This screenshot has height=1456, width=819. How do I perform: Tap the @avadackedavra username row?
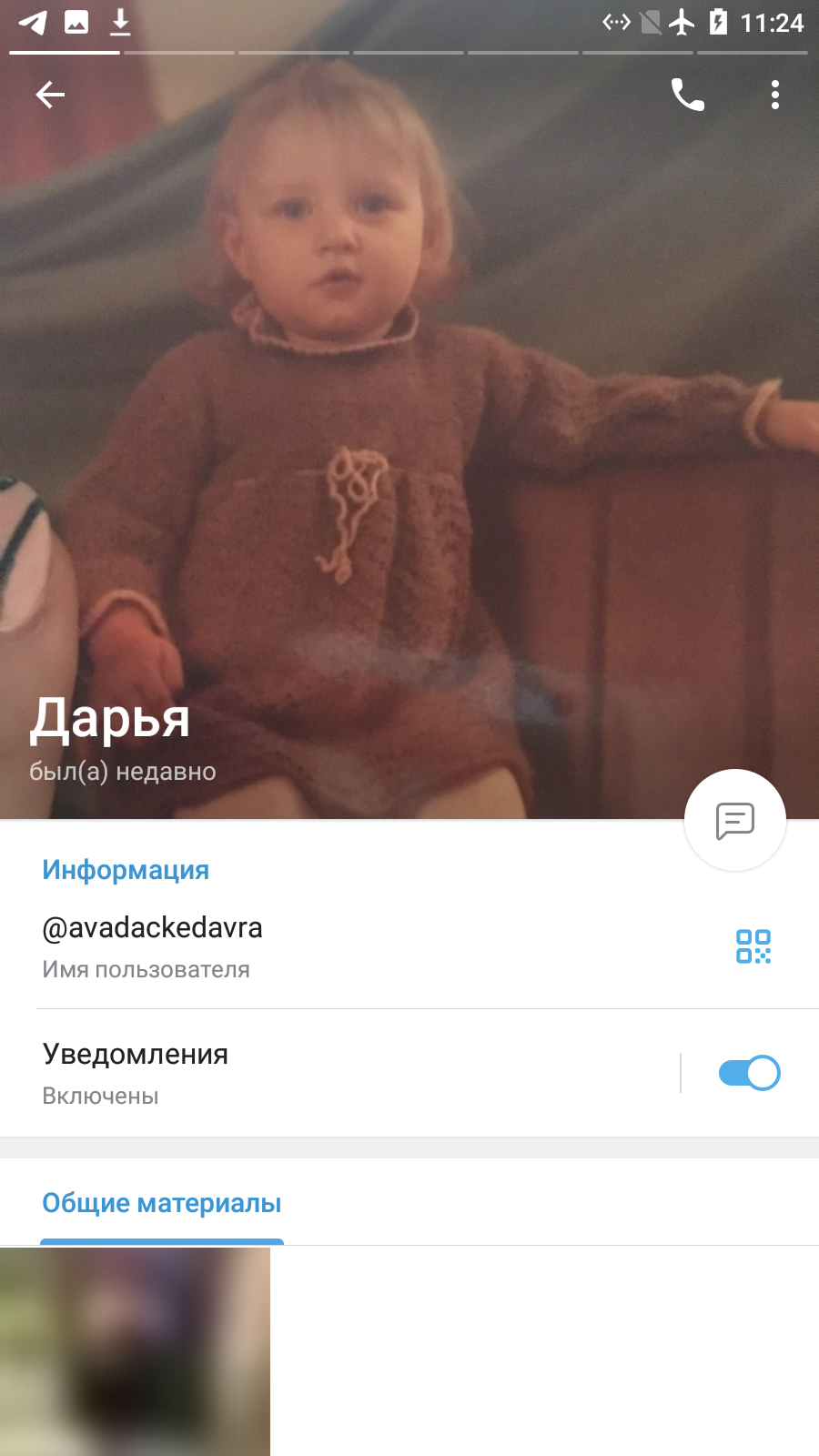click(x=409, y=946)
